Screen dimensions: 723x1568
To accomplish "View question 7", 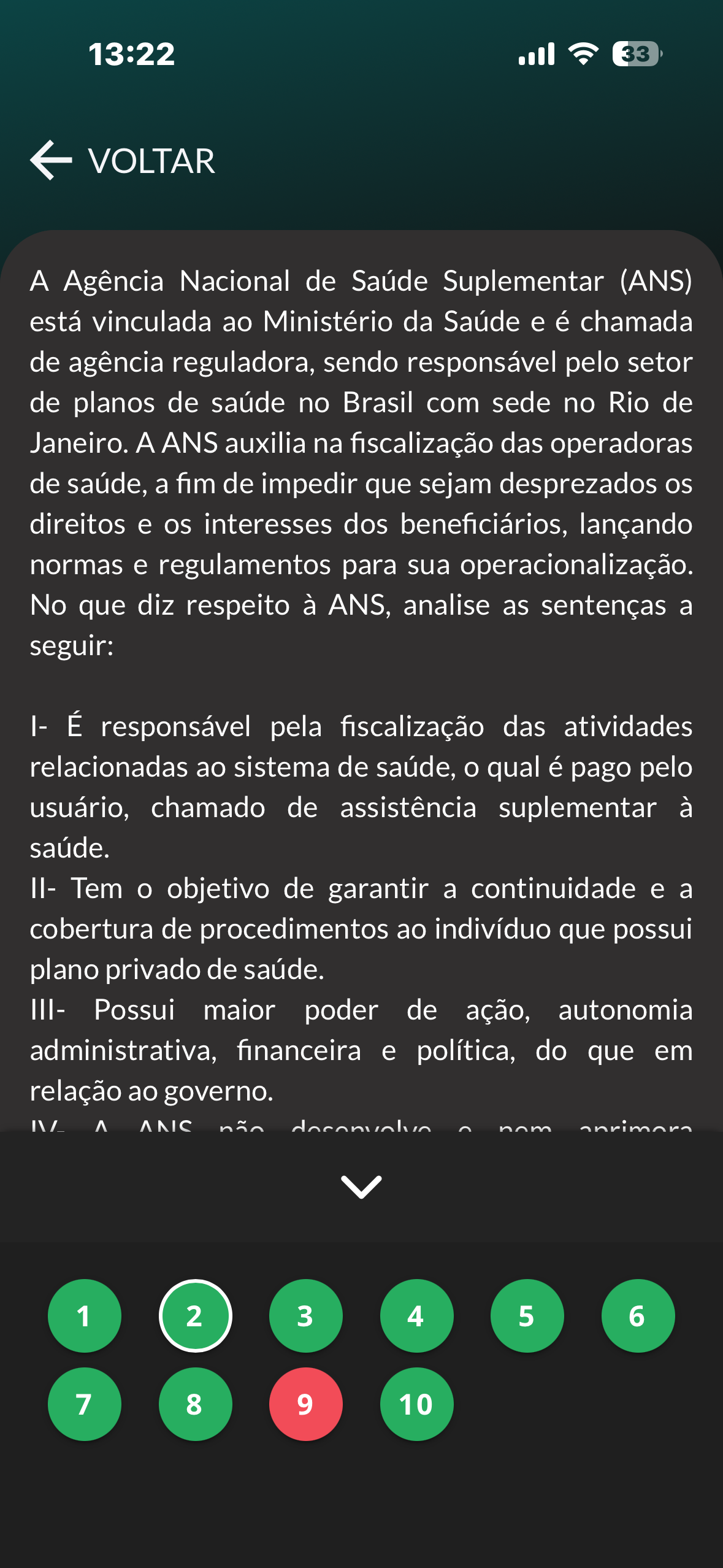I will click(85, 1404).
